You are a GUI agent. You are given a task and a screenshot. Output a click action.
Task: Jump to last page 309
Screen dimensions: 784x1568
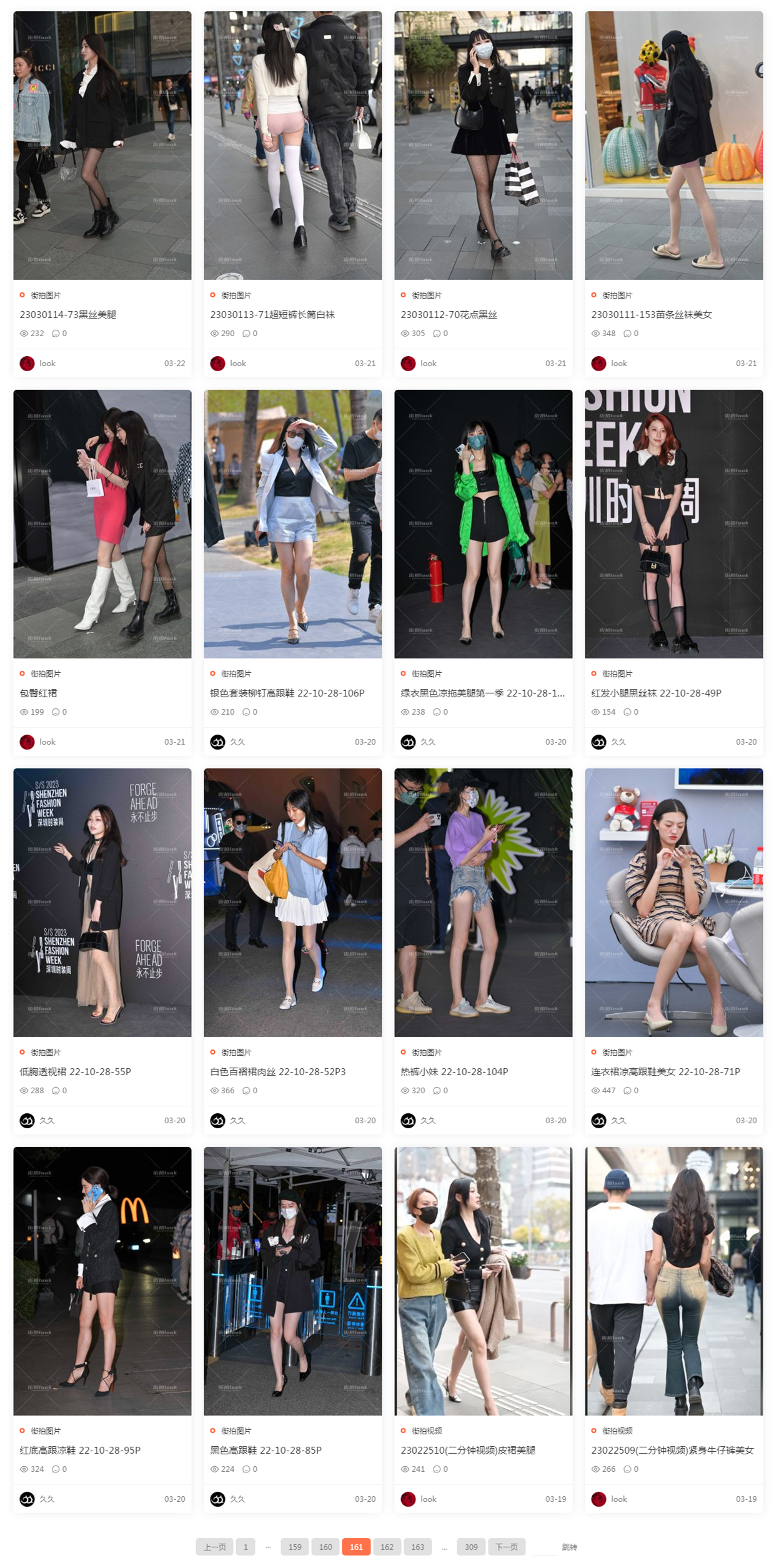(x=472, y=1547)
